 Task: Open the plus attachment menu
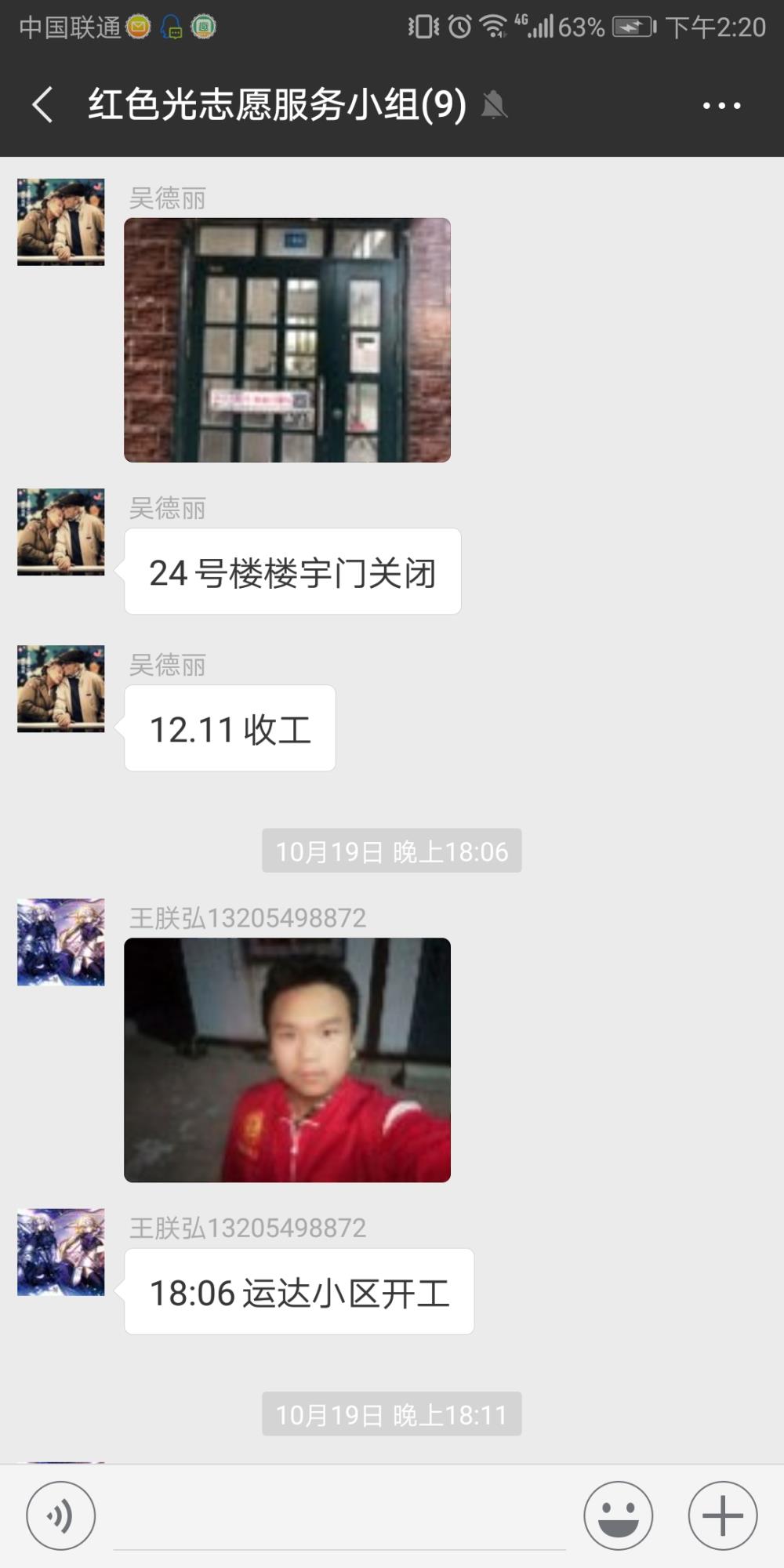pos(722,1515)
